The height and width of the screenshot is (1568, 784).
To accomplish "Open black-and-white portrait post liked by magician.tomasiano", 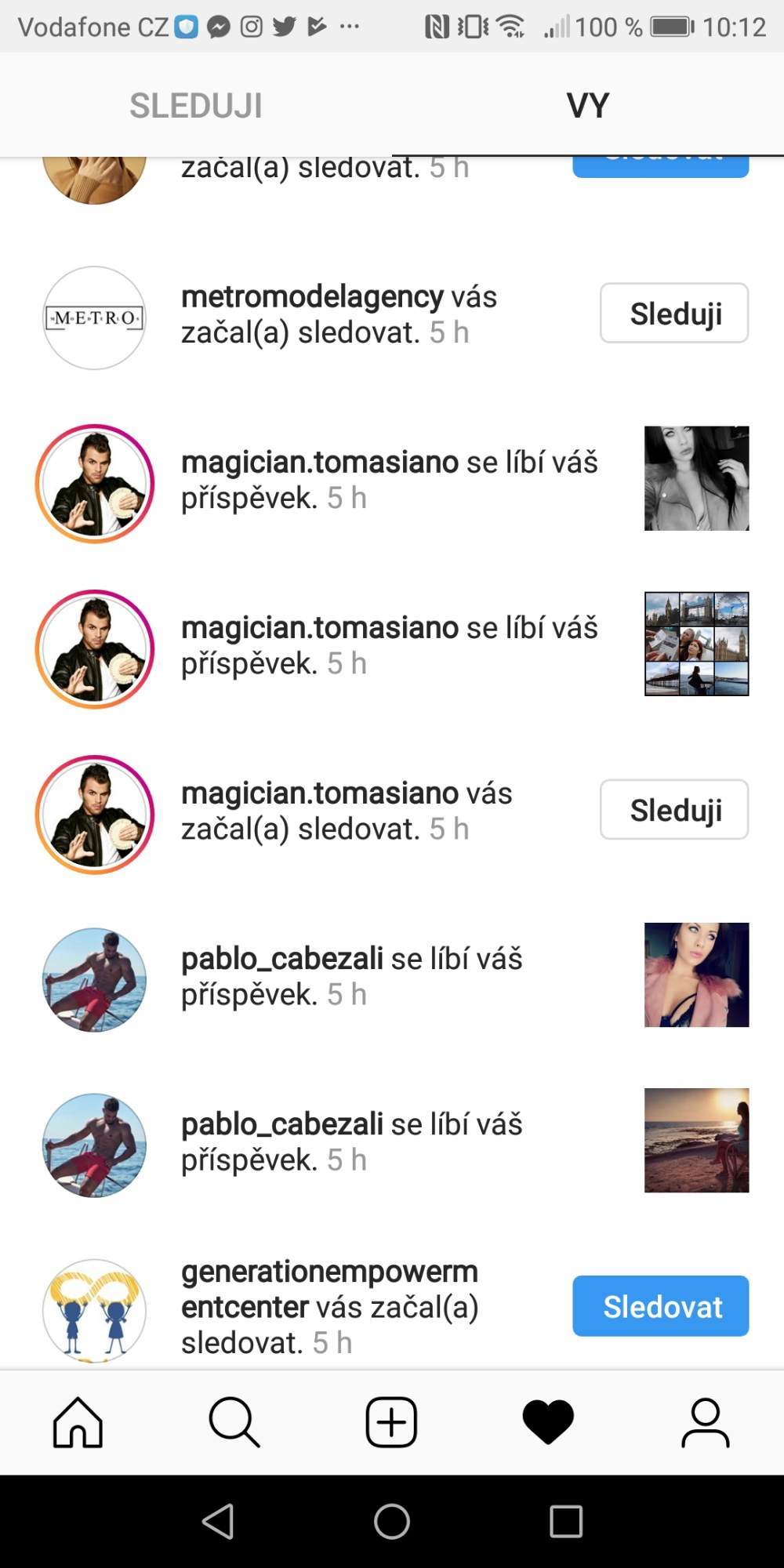I will 697,478.
